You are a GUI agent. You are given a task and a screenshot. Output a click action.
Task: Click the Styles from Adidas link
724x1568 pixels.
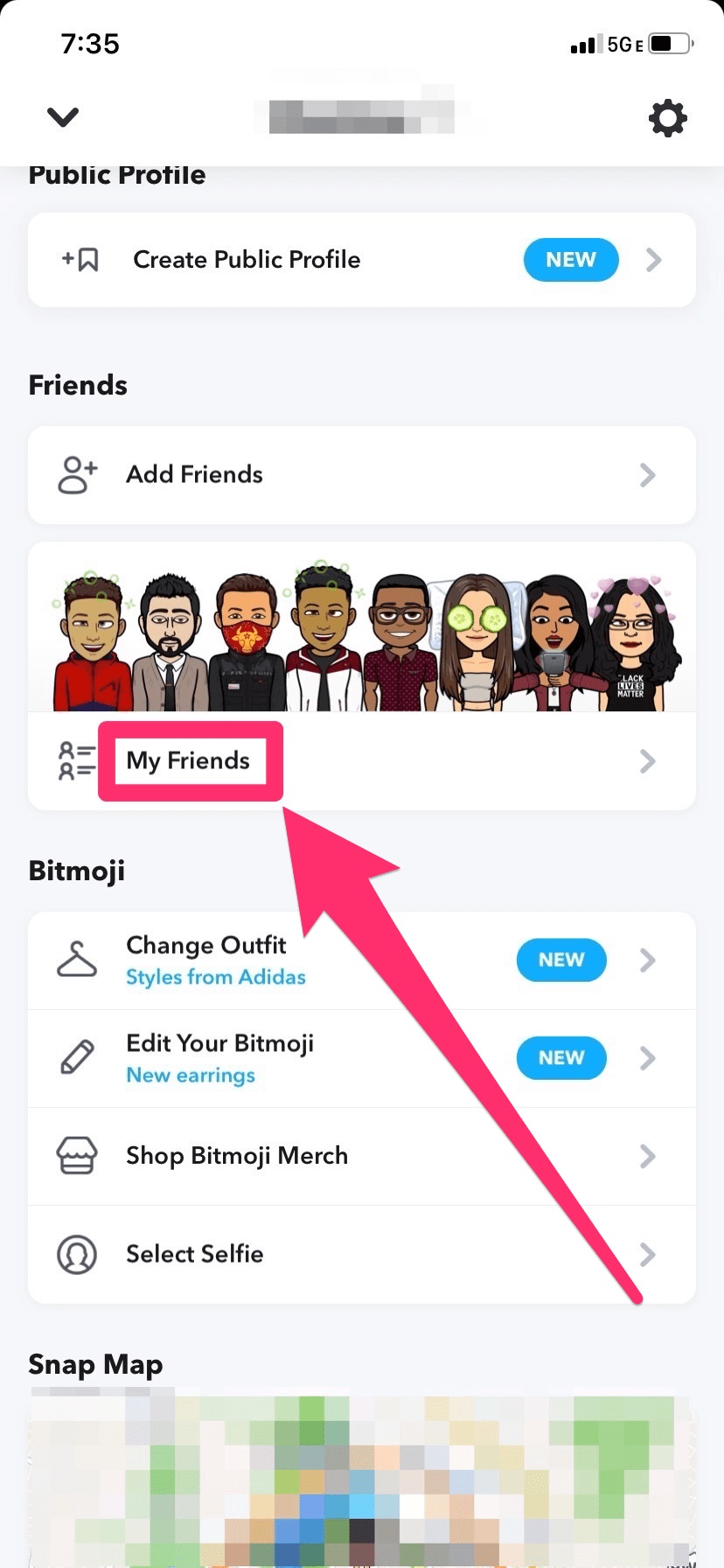coord(216,976)
